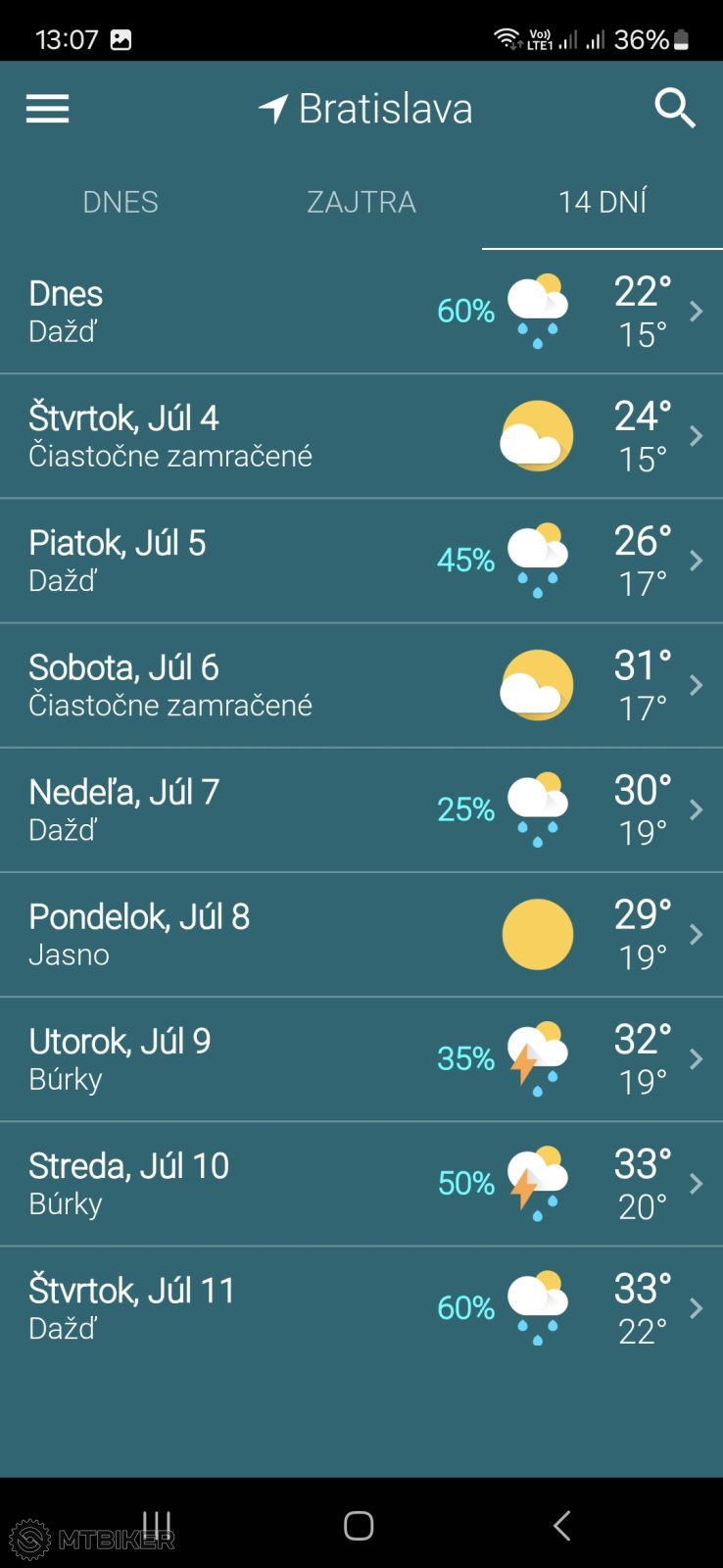
Task: Open the hamburger menu
Action: tap(47, 108)
